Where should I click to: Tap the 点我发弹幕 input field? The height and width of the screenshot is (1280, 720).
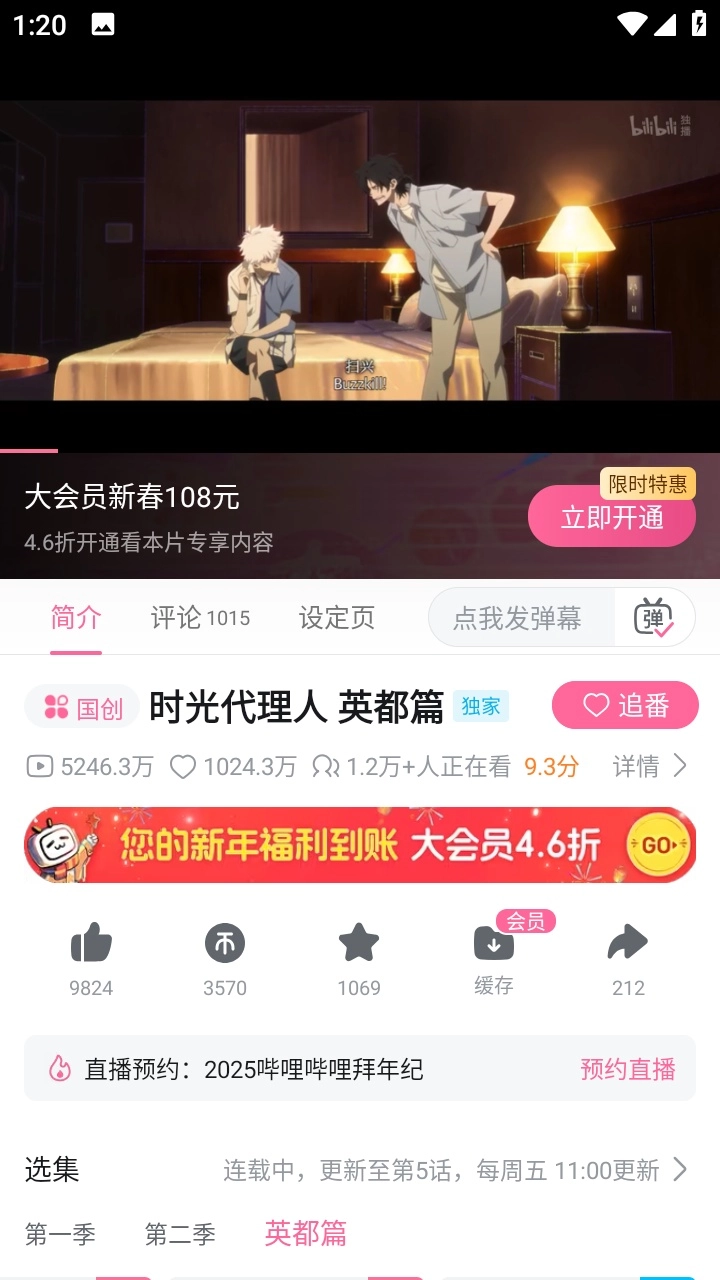coord(518,618)
